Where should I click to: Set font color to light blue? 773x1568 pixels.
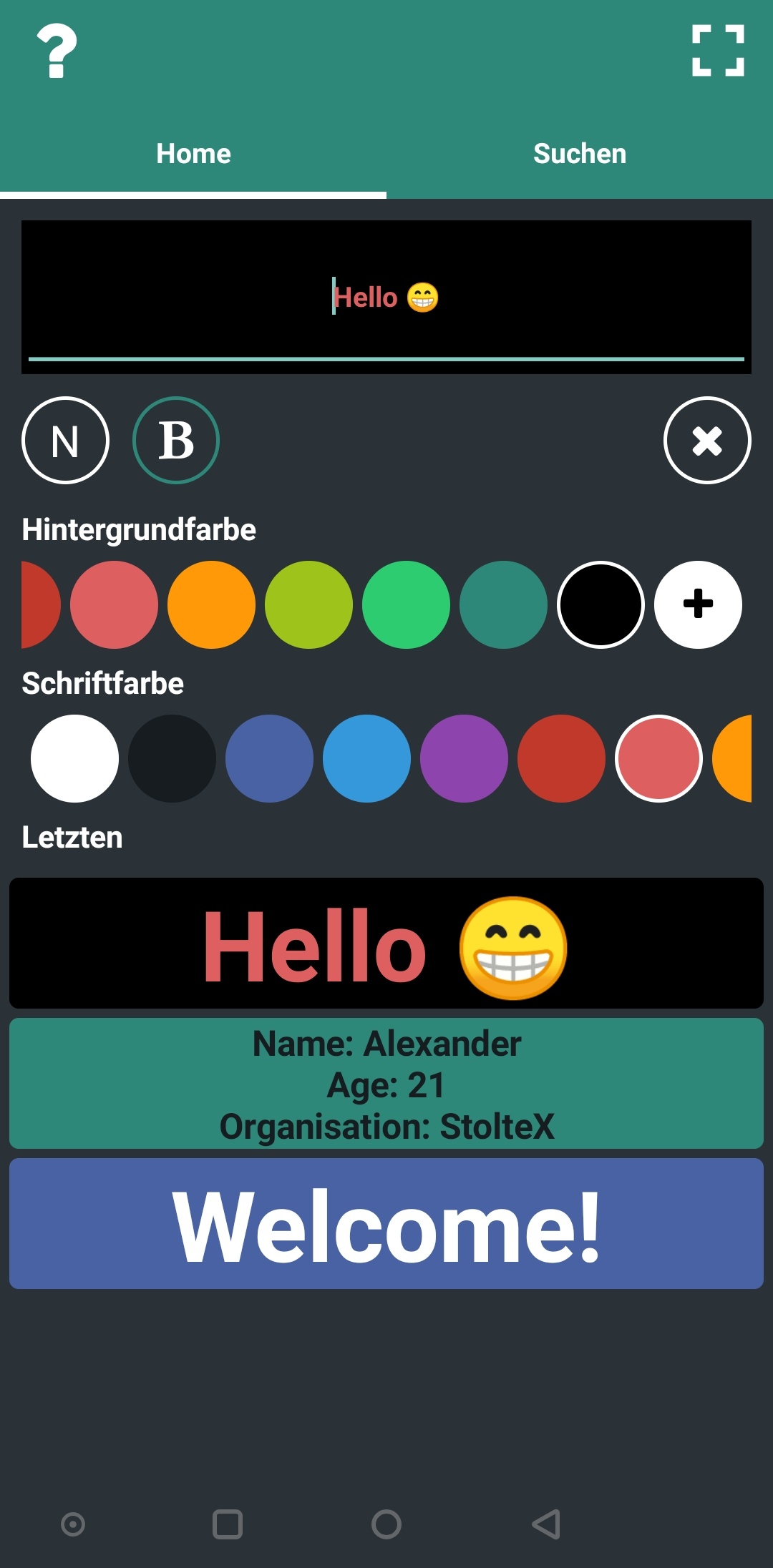coord(366,758)
